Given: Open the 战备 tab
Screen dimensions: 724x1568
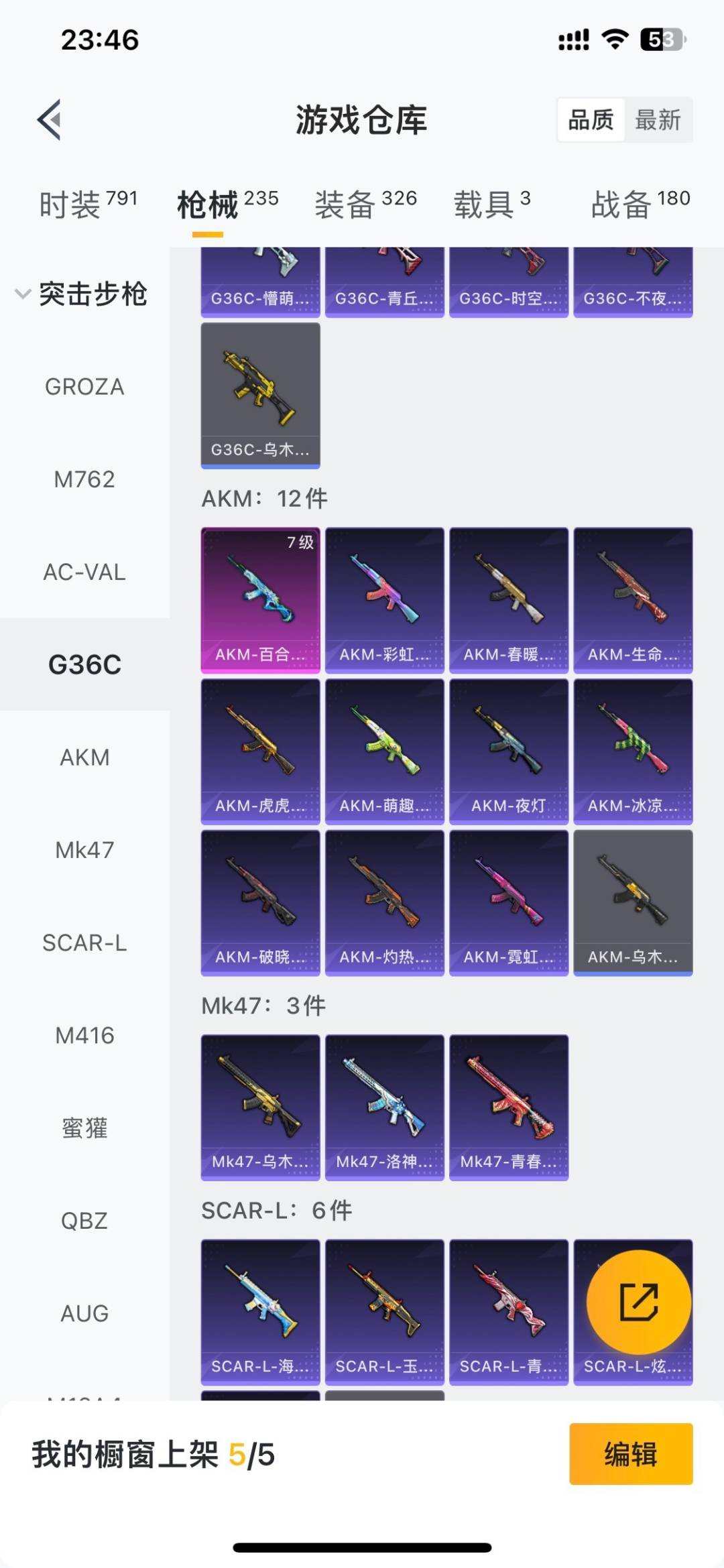Looking at the screenshot, I should click(640, 204).
